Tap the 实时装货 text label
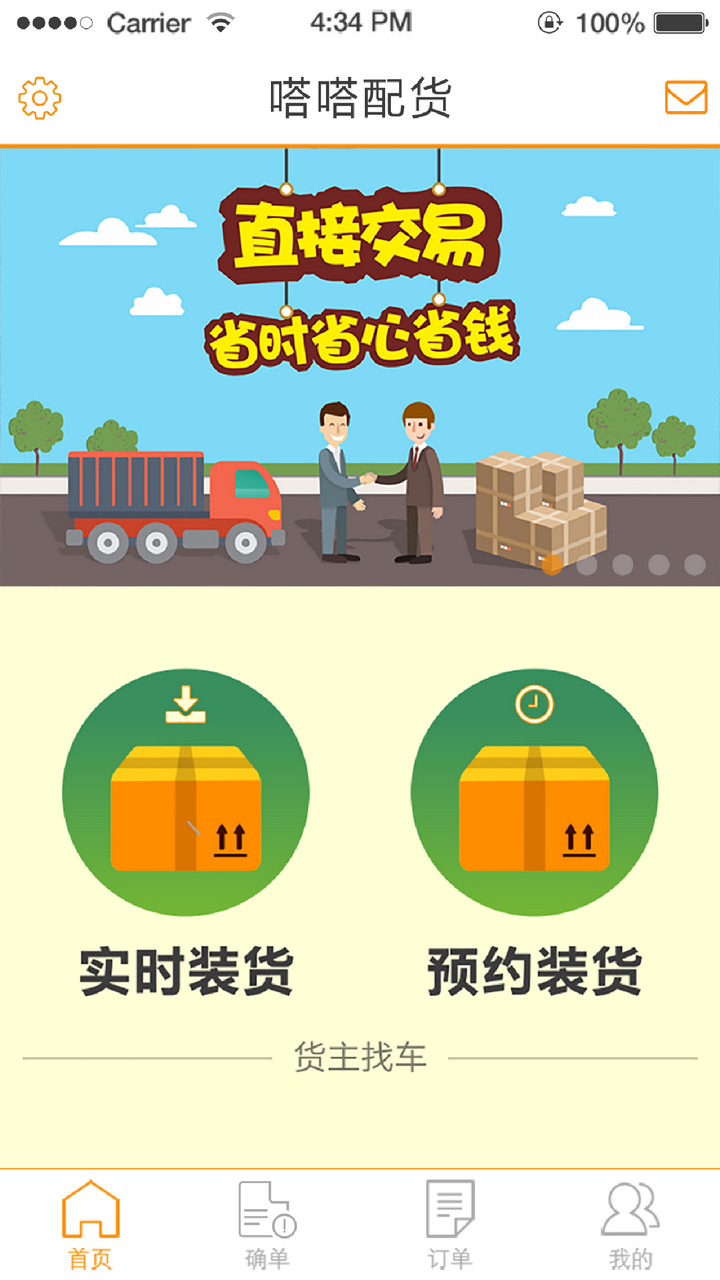This screenshot has height=1280, width=720. point(187,967)
